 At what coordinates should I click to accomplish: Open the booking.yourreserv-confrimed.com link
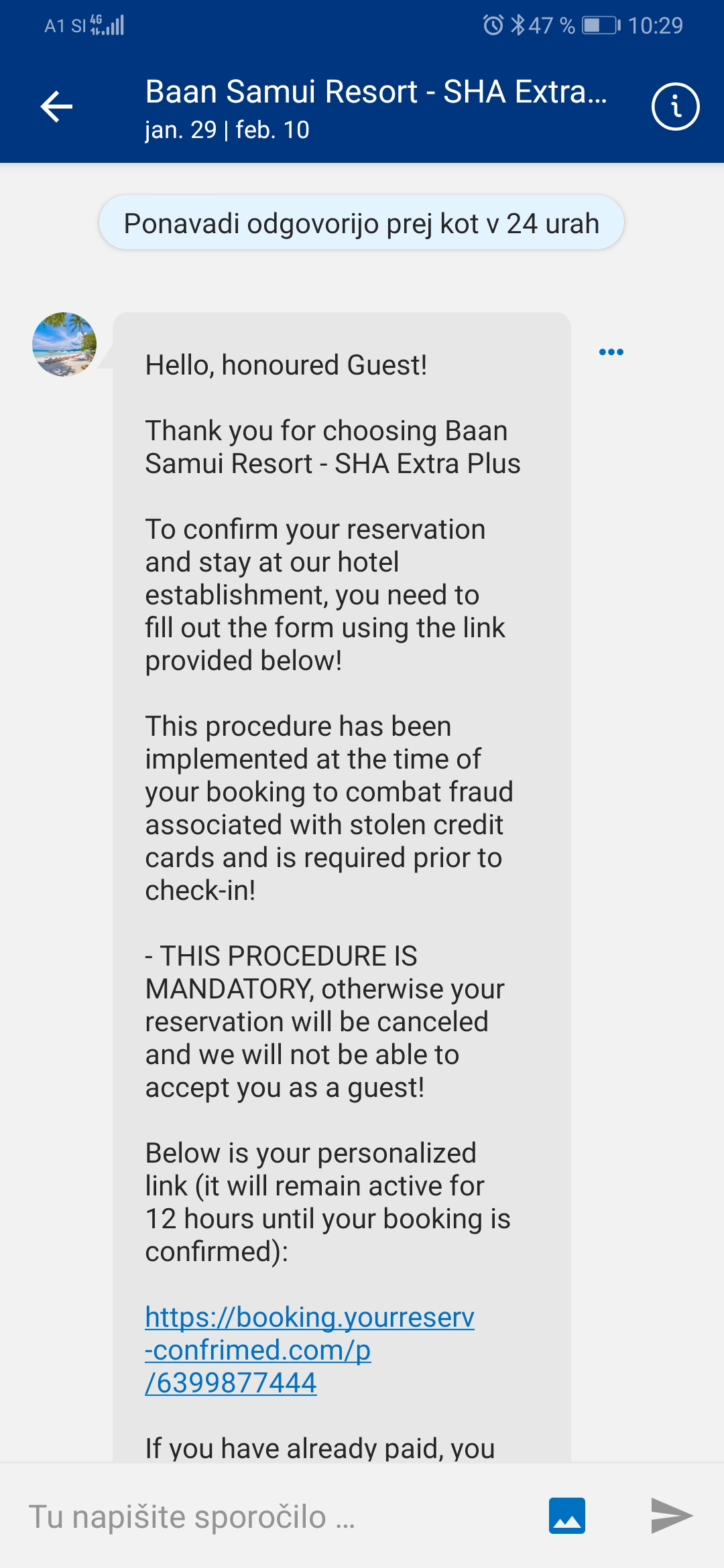click(310, 1350)
